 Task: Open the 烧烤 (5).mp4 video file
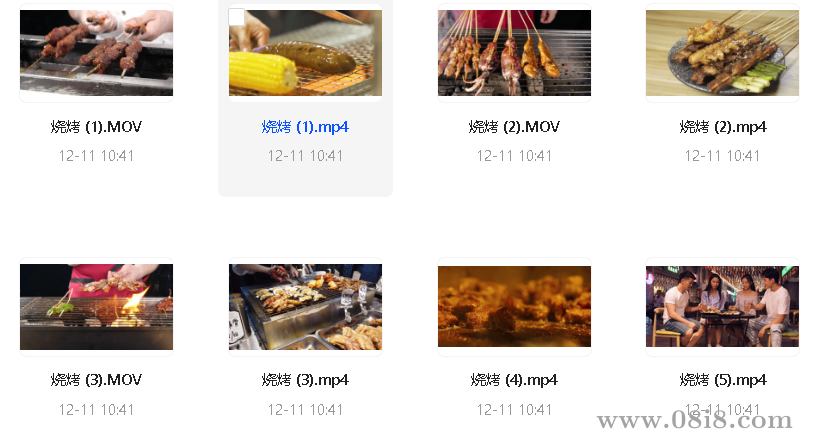[x=722, y=307]
